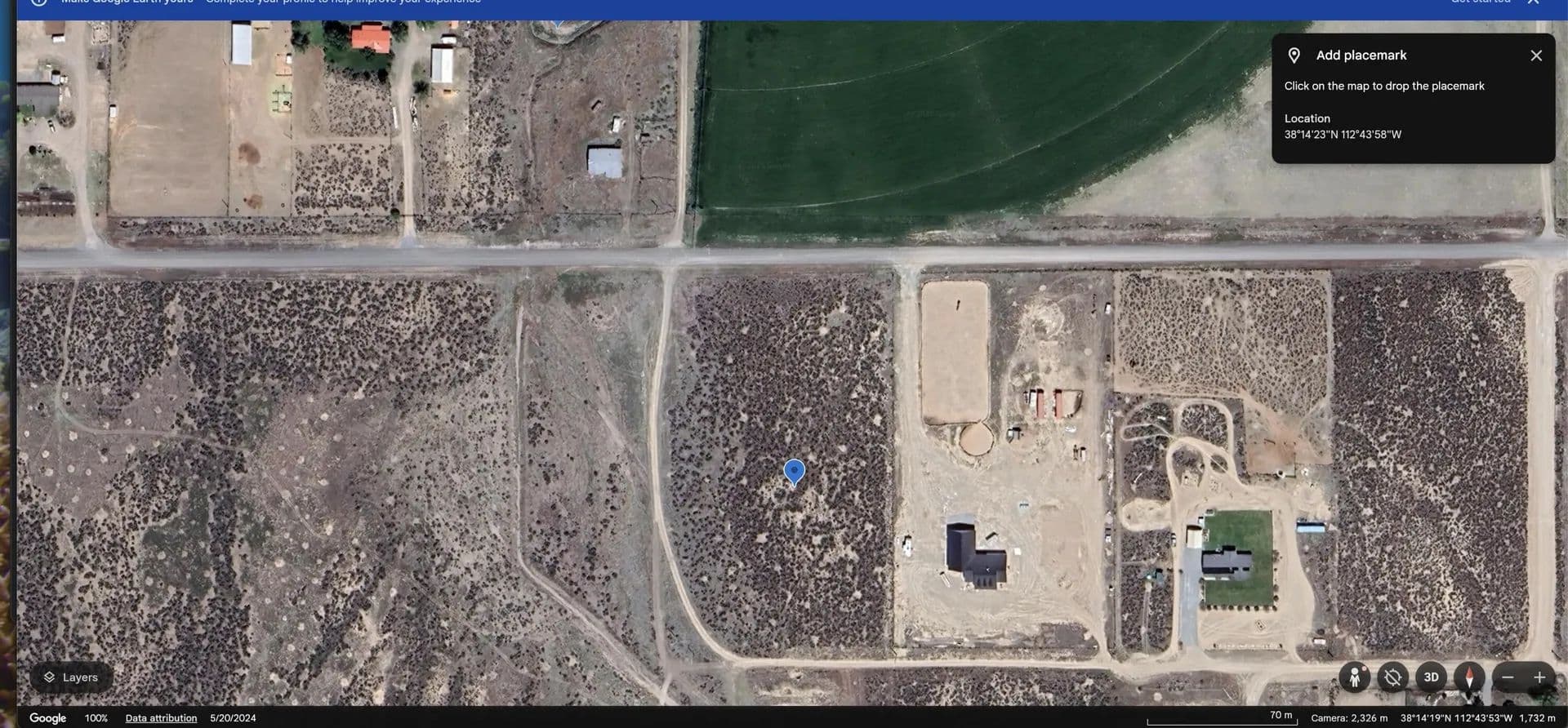Screen dimensions: 1568x728
Task: Reset orientation with the compass
Action: coord(1469,677)
